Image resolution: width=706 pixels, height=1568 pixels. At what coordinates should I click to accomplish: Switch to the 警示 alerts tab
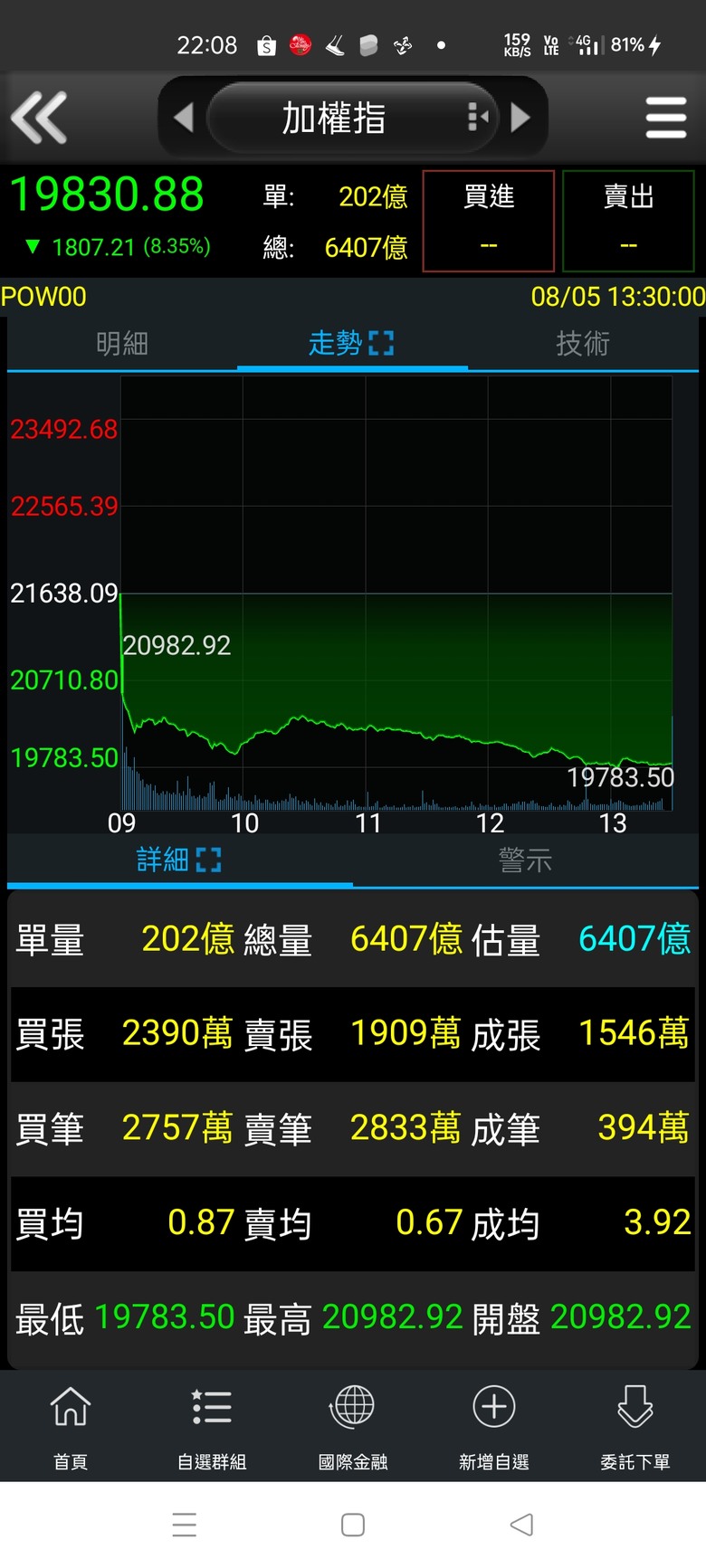[525, 860]
